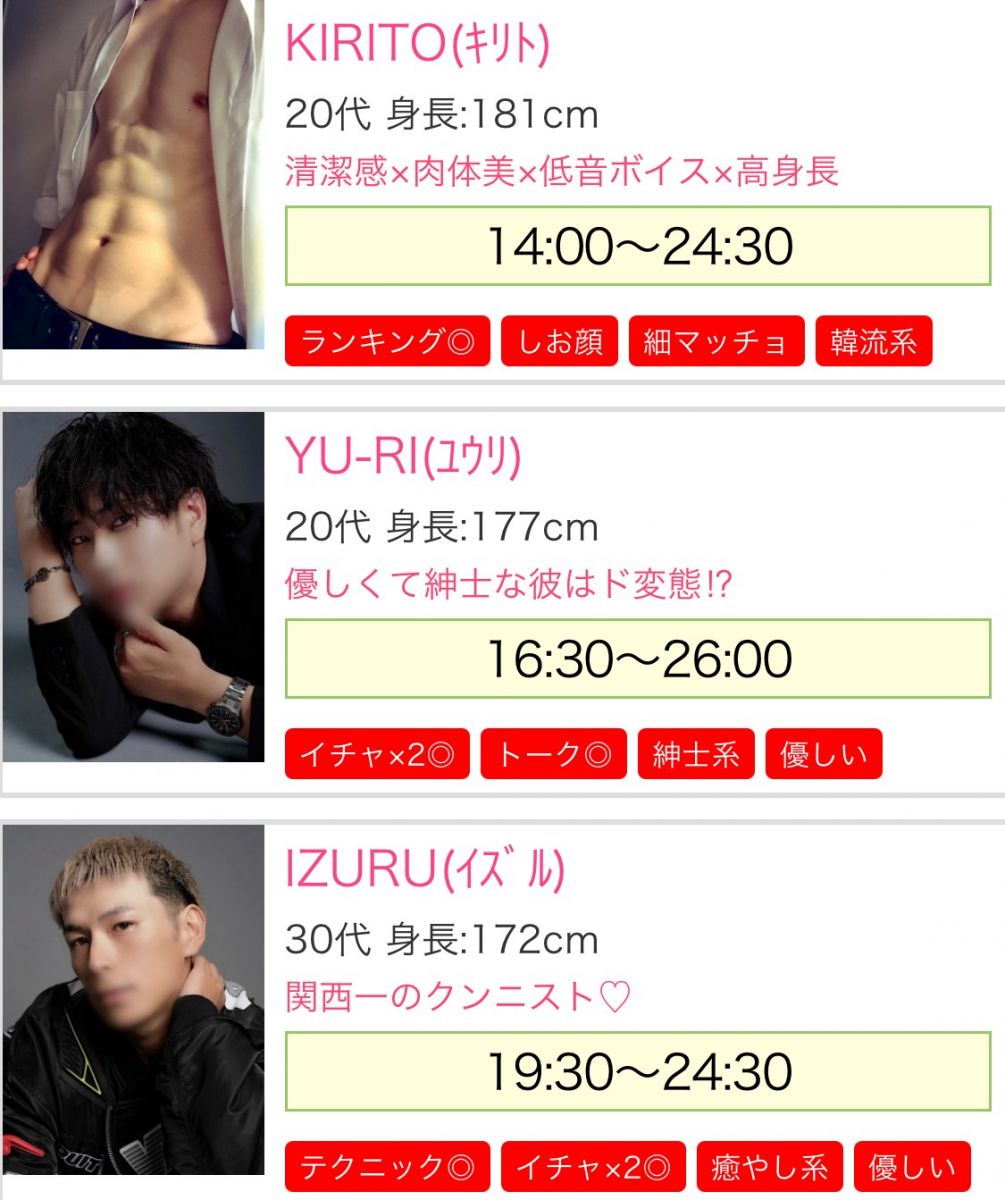1005x1200 pixels.
Task: Open IZURU's profile photo
Action: point(133,998)
